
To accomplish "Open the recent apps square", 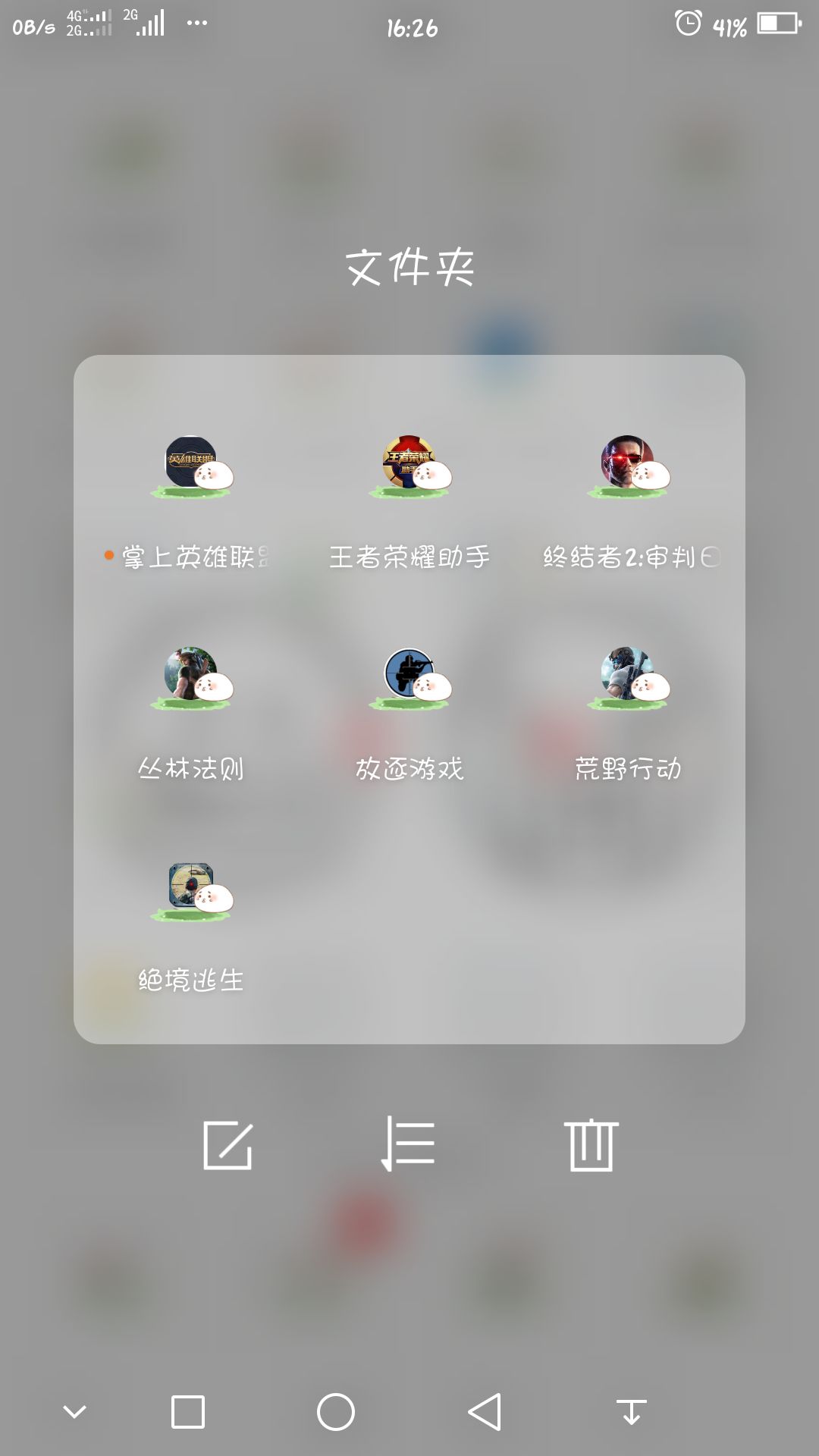I will [x=188, y=1412].
